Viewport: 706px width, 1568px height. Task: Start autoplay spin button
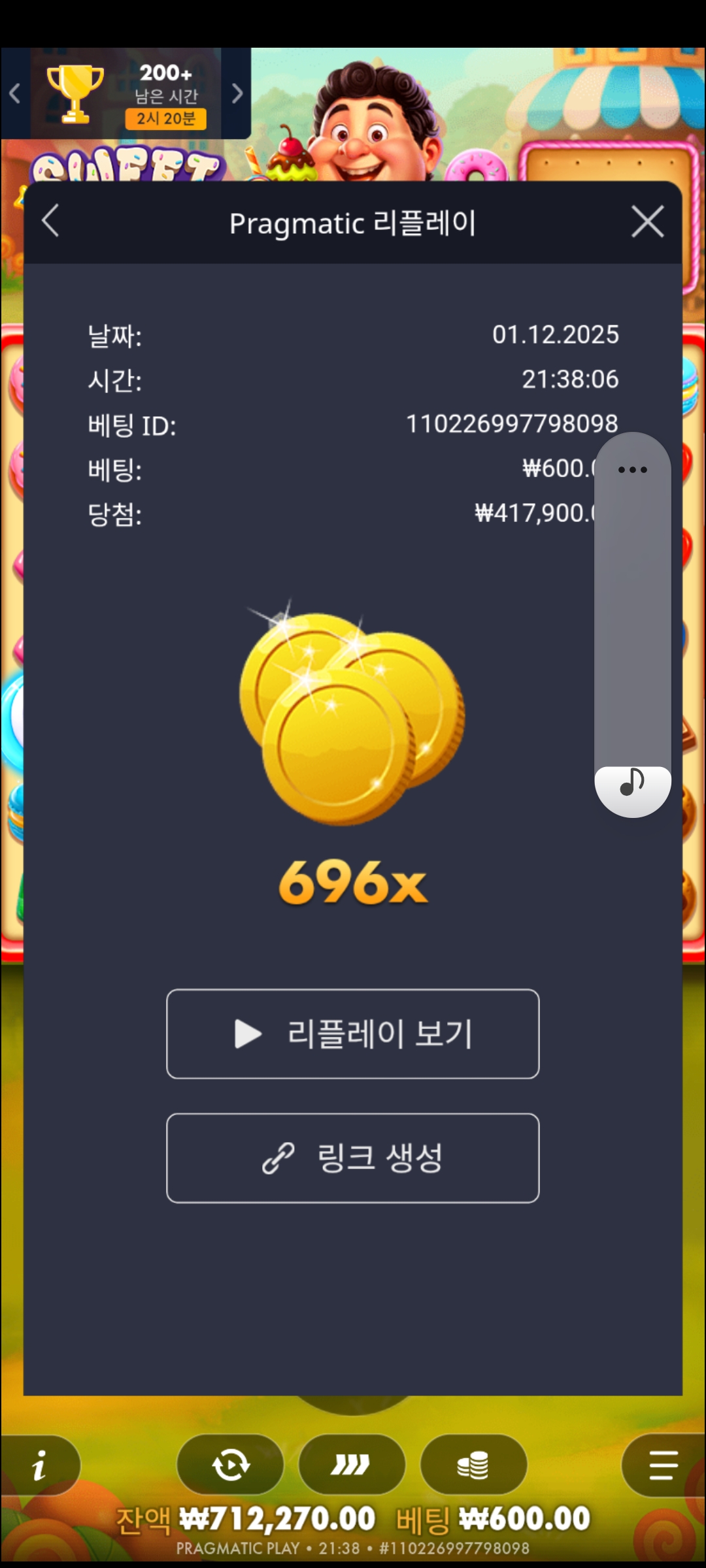click(230, 1465)
